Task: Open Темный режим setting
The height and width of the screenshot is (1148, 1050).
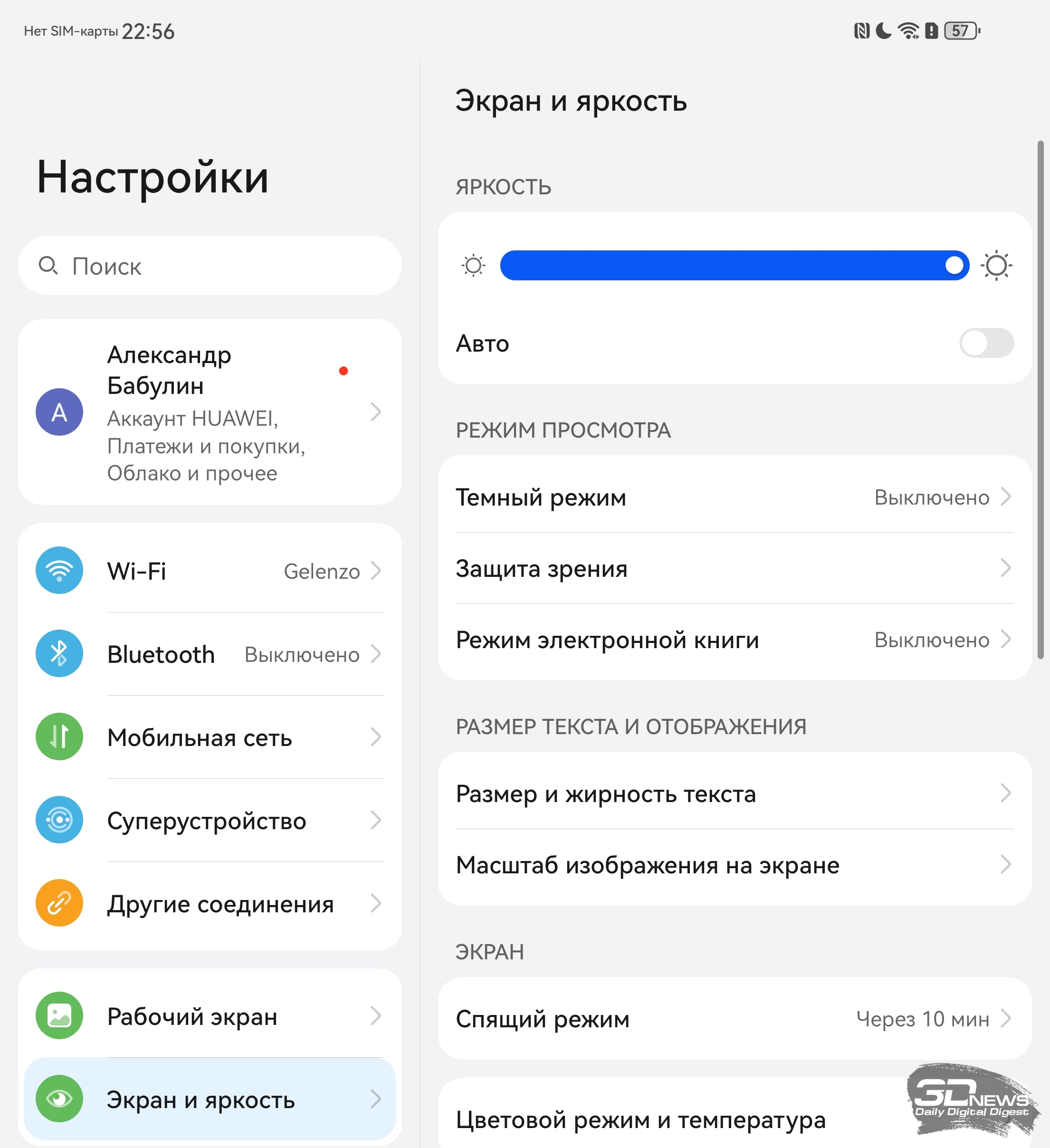Action: pyautogui.click(x=734, y=497)
